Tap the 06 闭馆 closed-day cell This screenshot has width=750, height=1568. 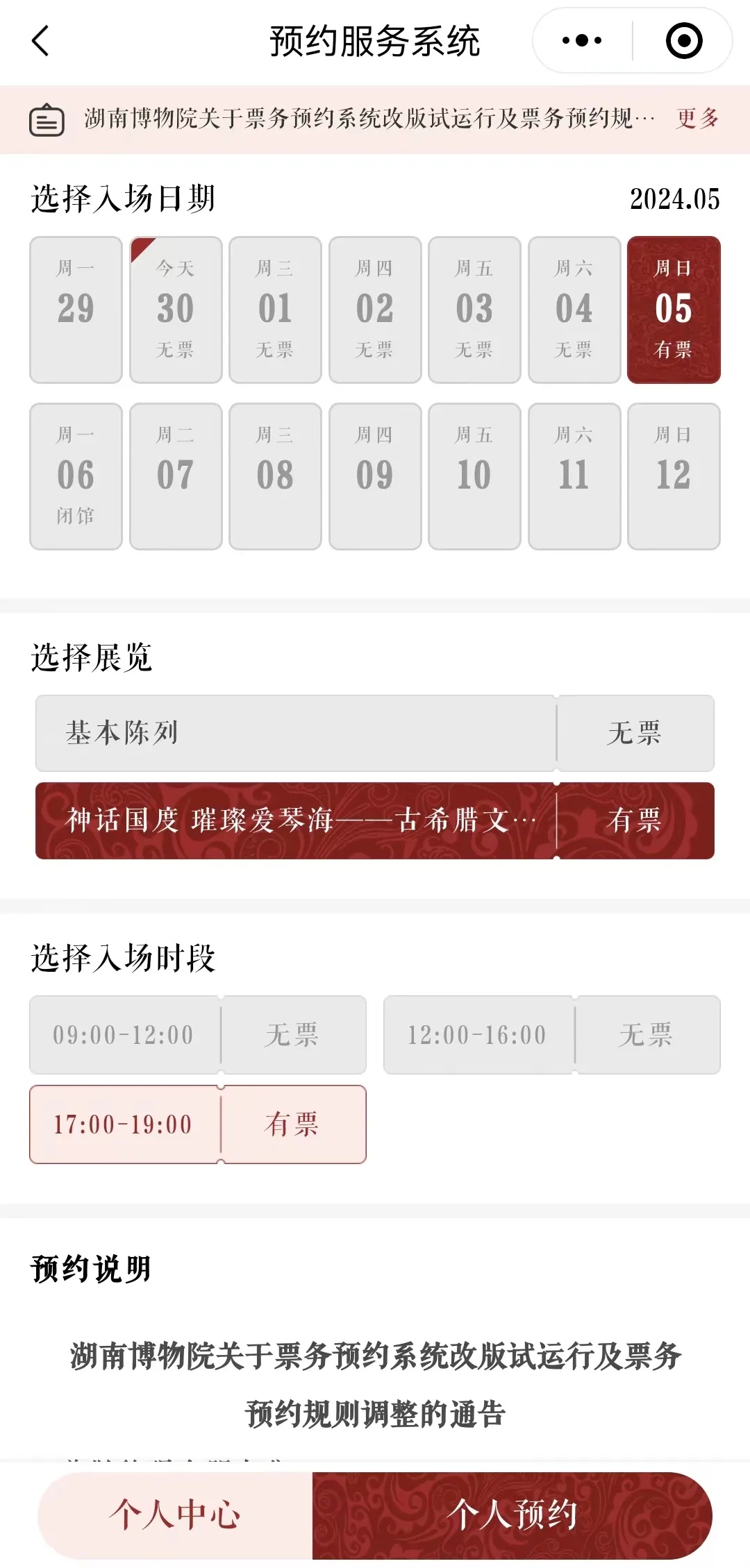click(75, 477)
